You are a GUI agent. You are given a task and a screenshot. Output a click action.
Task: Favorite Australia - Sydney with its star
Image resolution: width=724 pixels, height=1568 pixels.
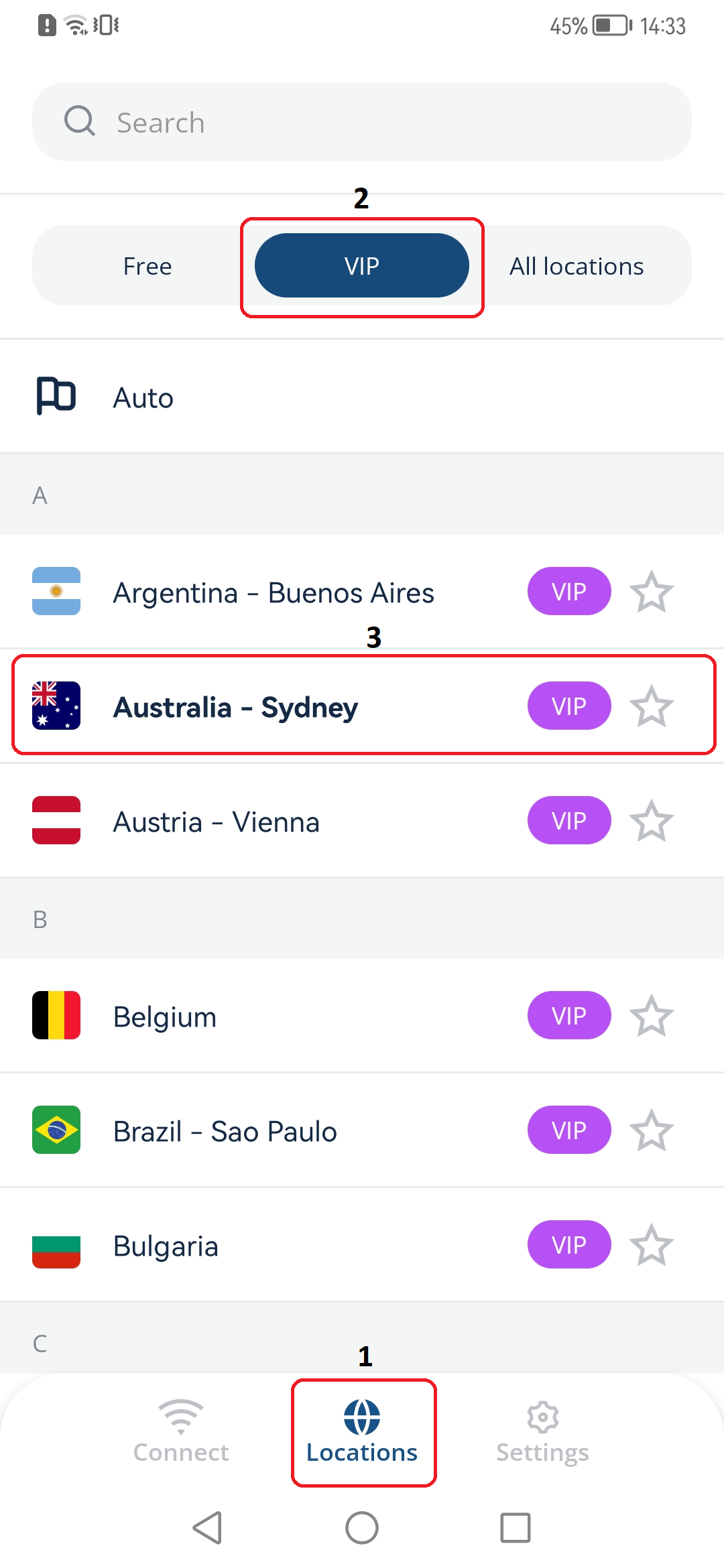pos(652,706)
